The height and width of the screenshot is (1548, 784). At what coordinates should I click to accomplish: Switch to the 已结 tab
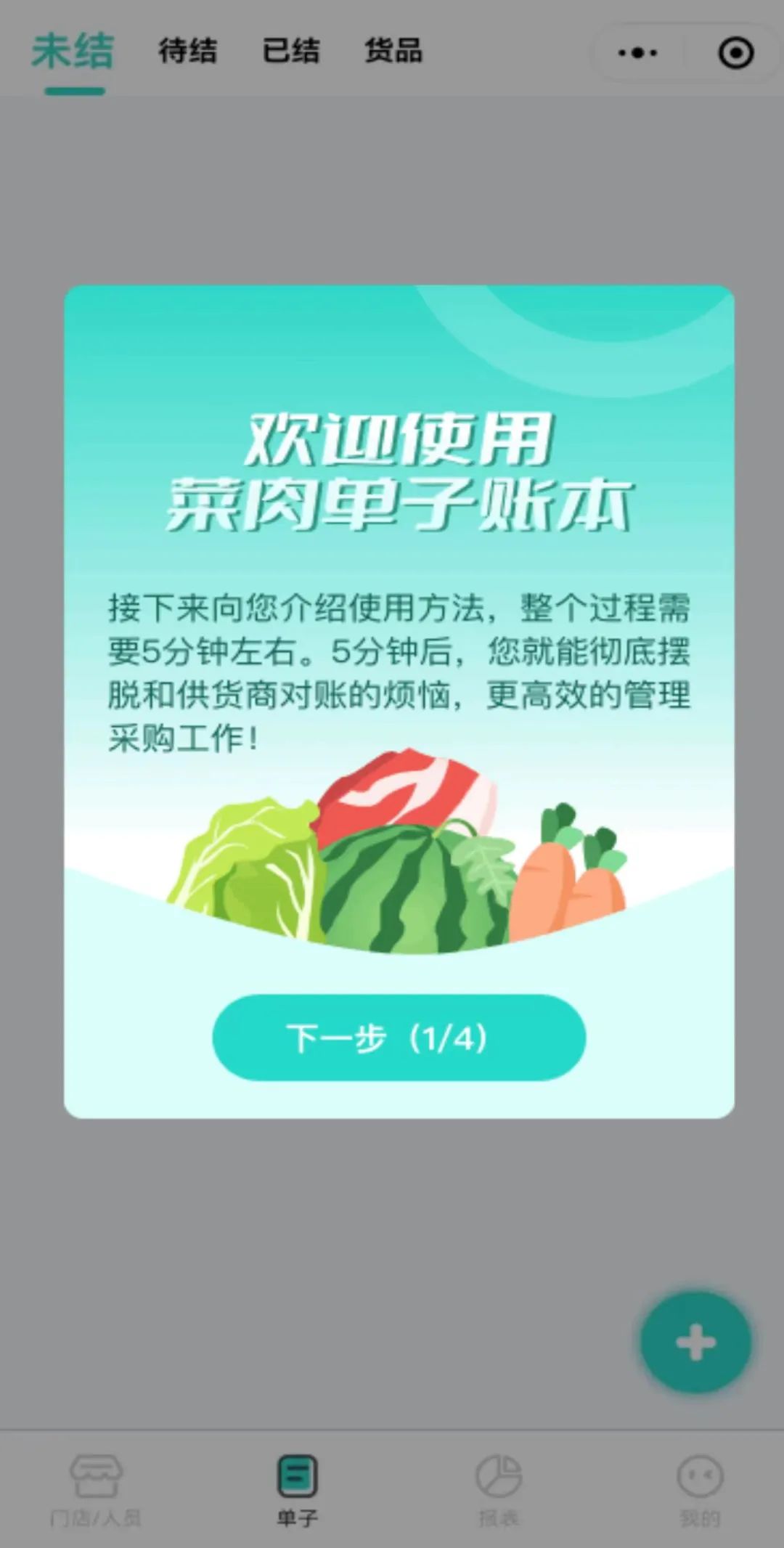click(x=292, y=51)
